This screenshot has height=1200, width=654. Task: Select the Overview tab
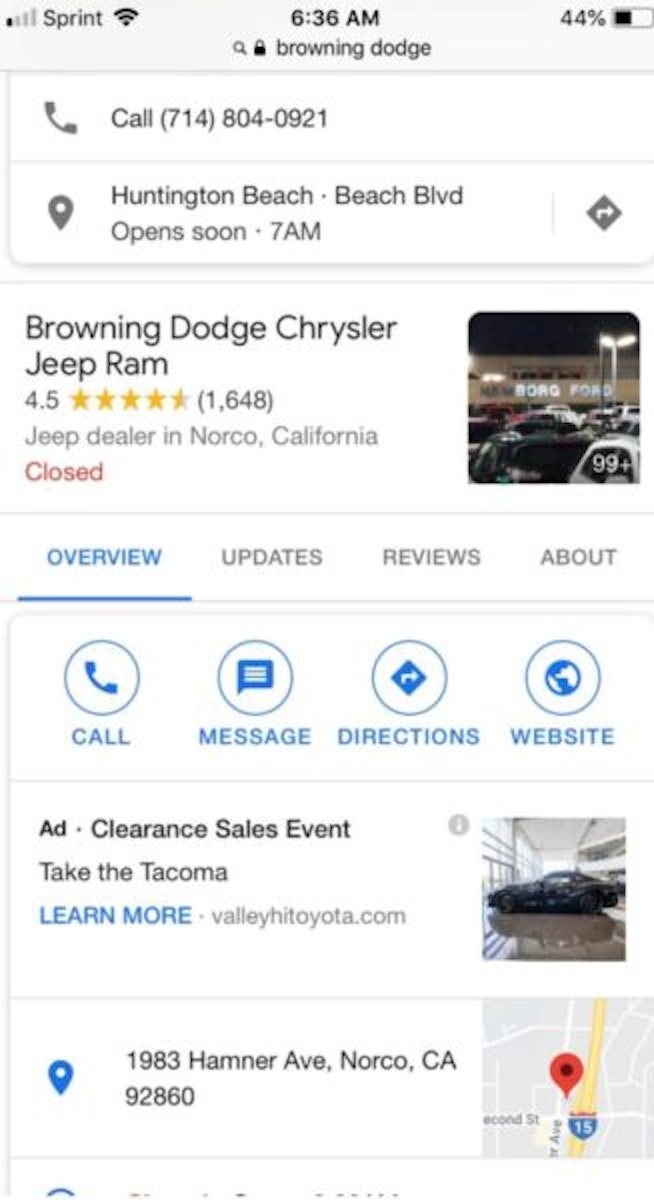pyautogui.click(x=104, y=557)
